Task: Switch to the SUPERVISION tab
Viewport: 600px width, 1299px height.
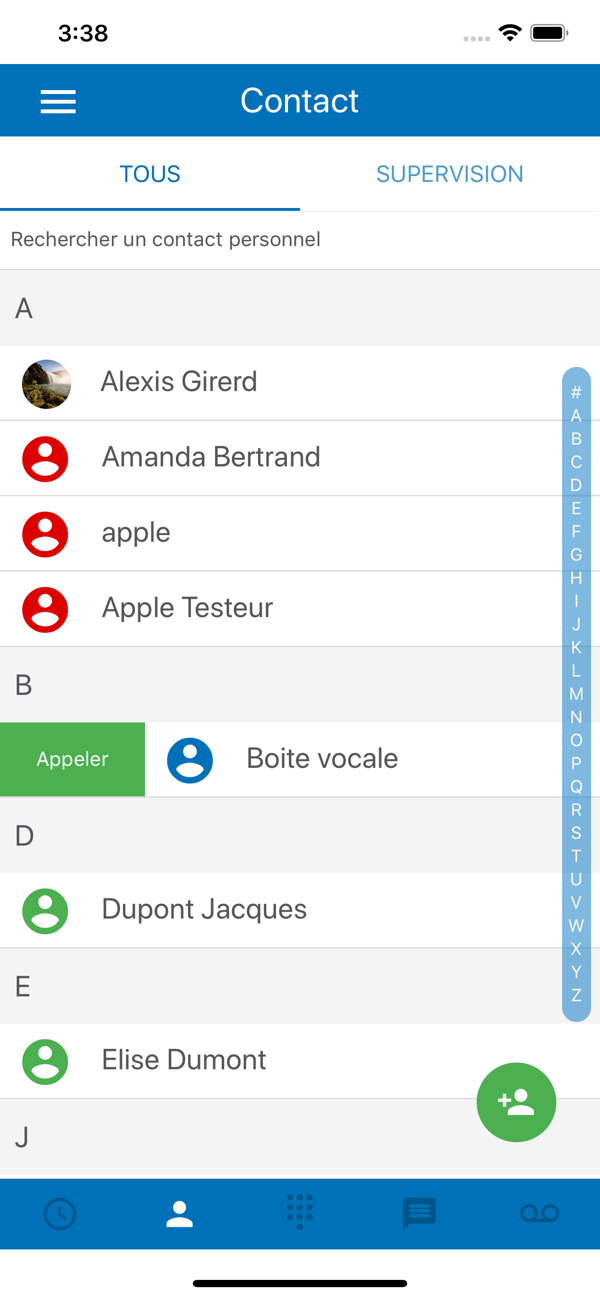Action: click(450, 174)
